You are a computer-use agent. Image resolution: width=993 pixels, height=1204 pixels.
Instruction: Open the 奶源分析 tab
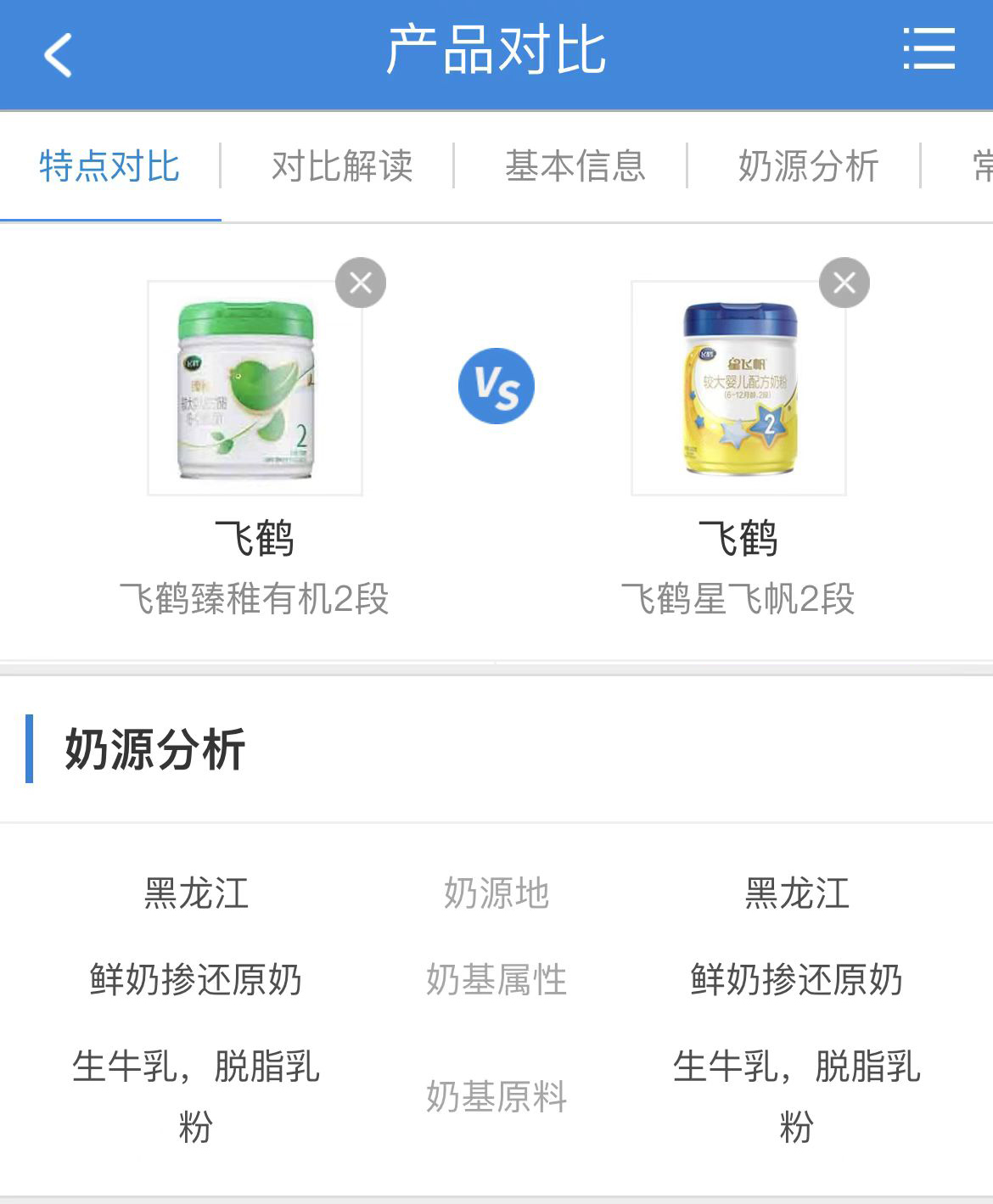point(808,165)
